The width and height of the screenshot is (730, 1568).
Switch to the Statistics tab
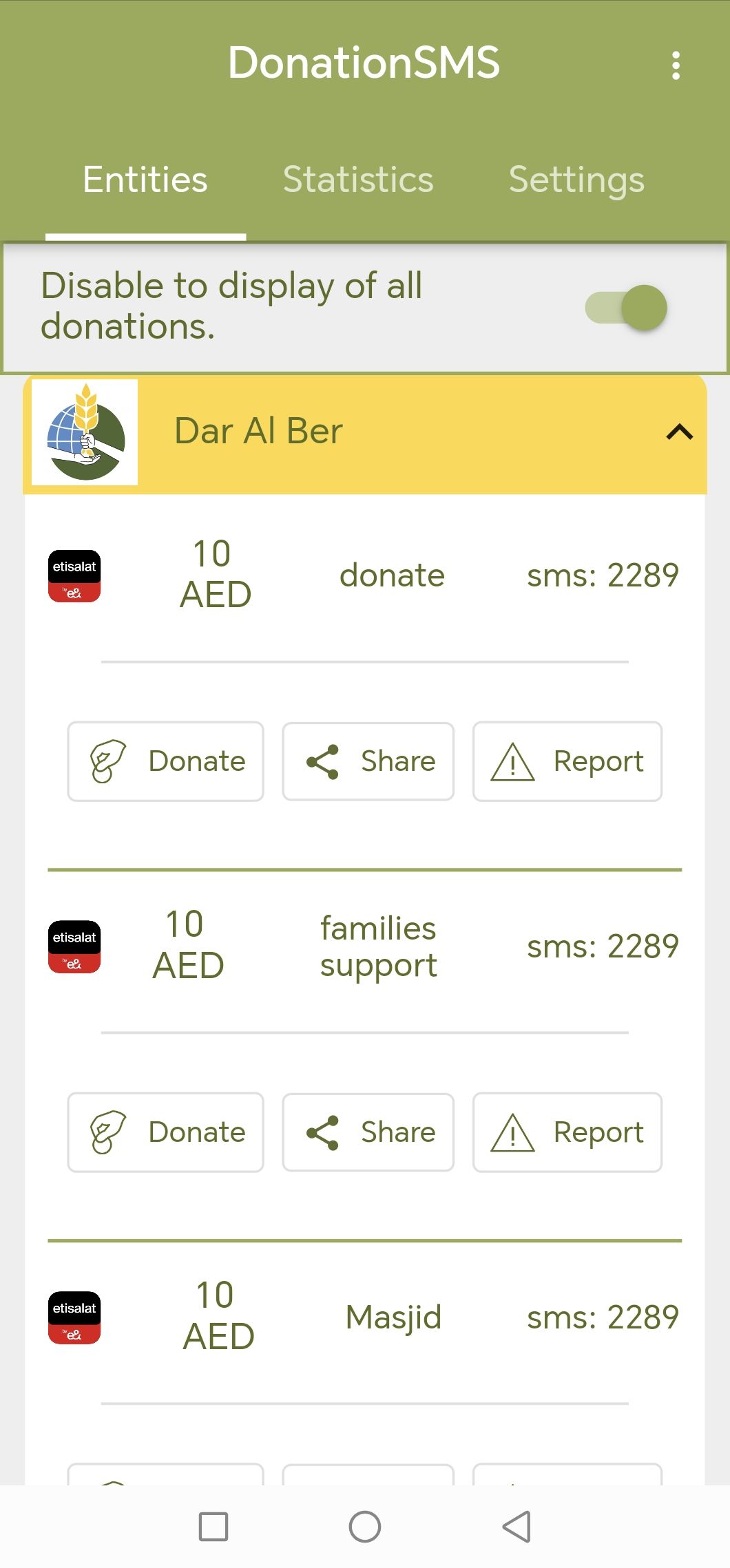[358, 180]
